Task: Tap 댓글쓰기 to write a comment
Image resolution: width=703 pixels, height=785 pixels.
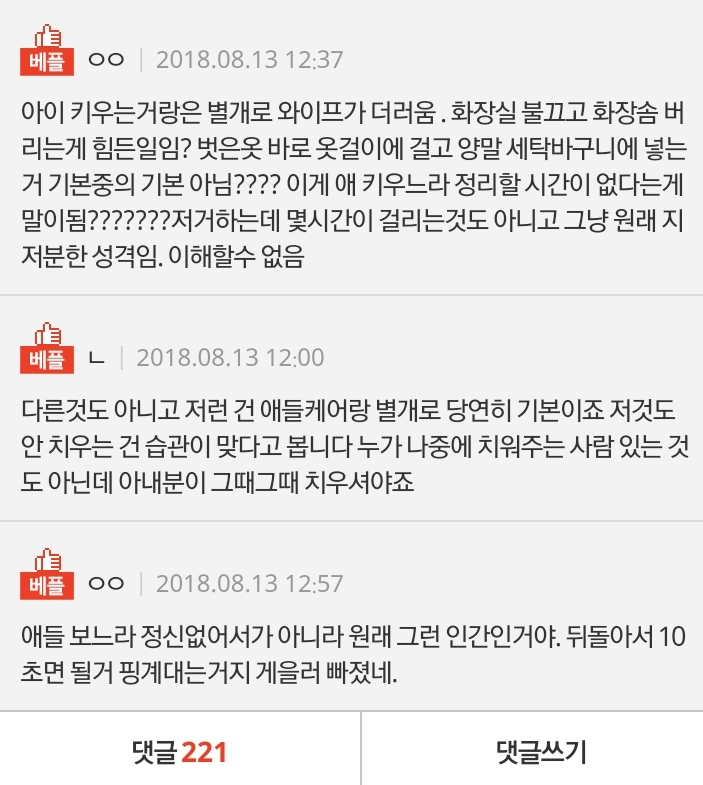Action: coord(540,751)
